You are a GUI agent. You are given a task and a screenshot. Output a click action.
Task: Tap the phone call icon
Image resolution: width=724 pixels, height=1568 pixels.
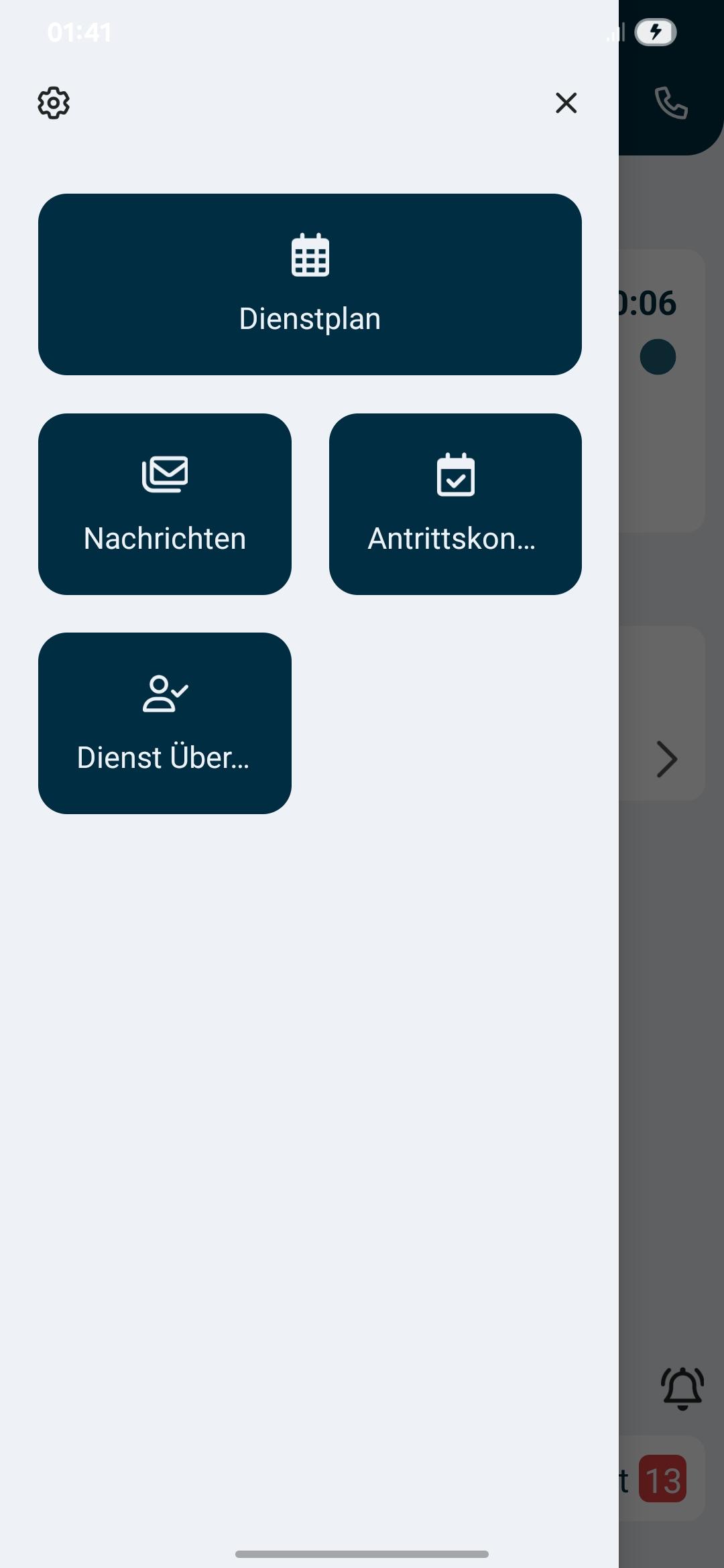point(670,103)
